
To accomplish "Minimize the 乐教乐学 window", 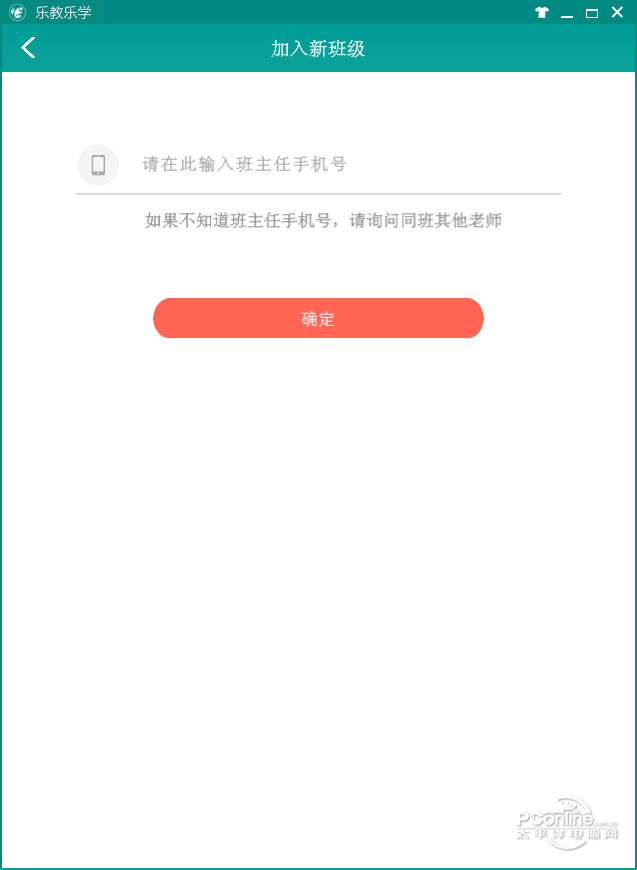I will coord(567,13).
